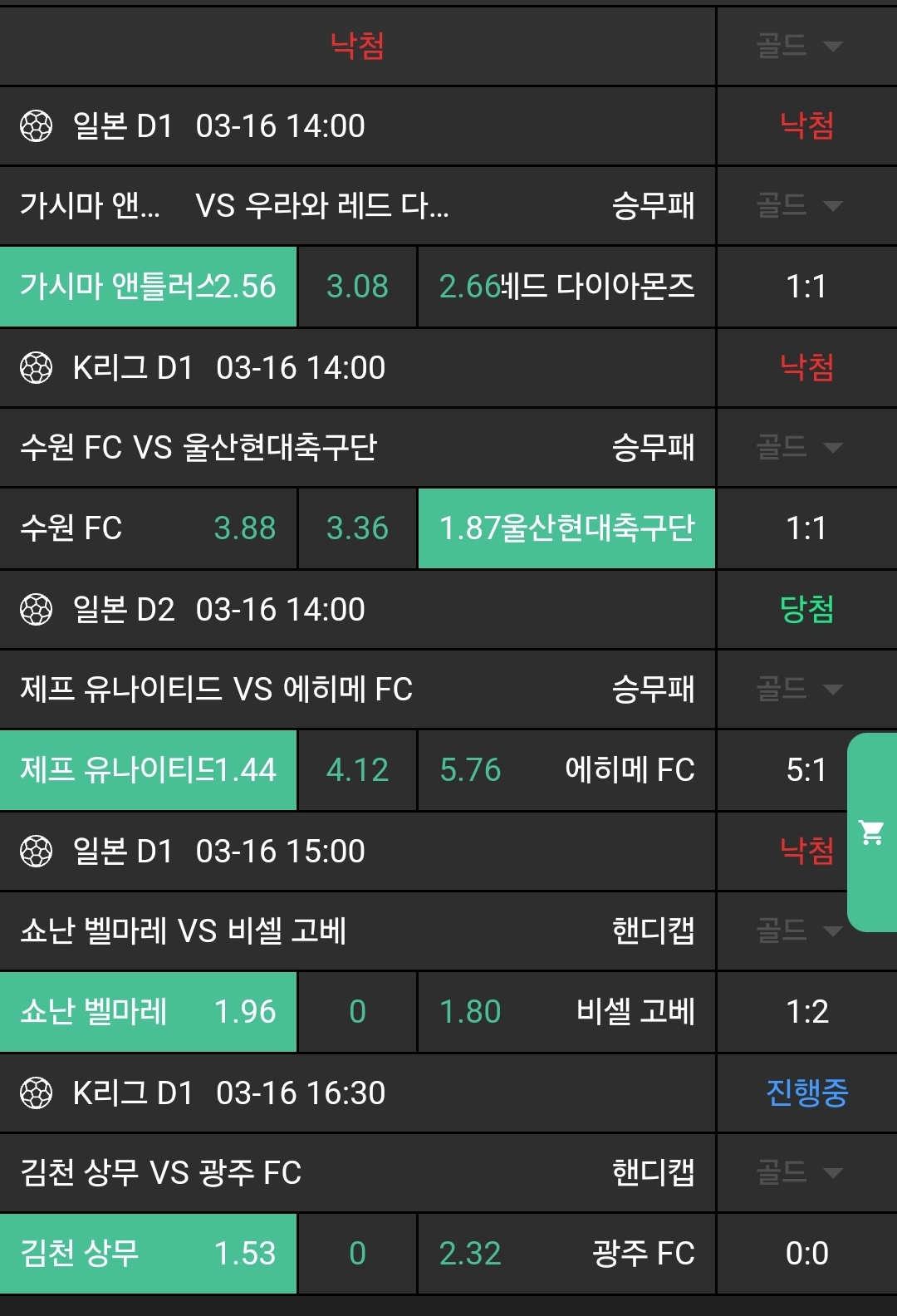Choose the 4.12 draw odds cell
Screen dimensions: 897x1316
click(x=357, y=770)
